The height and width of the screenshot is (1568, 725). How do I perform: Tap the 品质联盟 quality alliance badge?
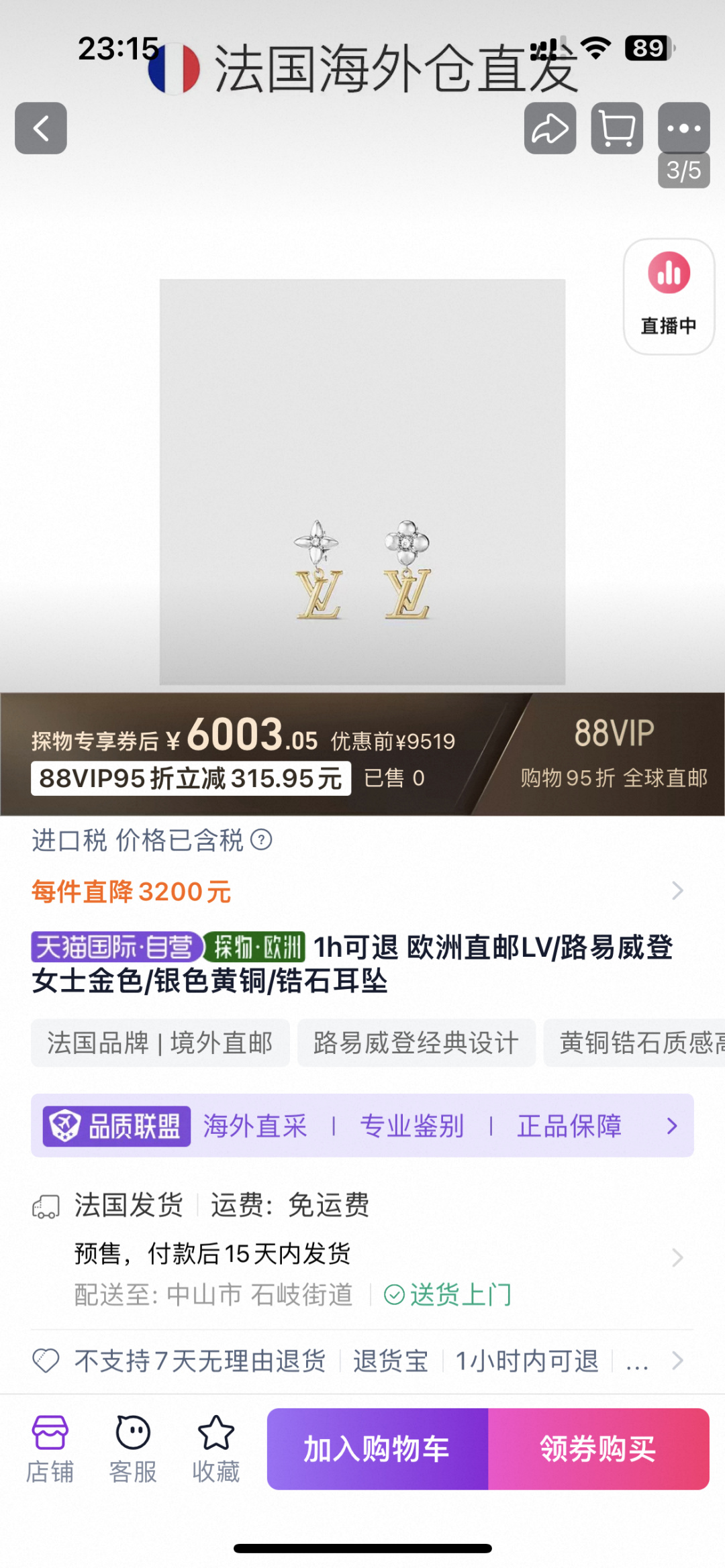(115, 1127)
